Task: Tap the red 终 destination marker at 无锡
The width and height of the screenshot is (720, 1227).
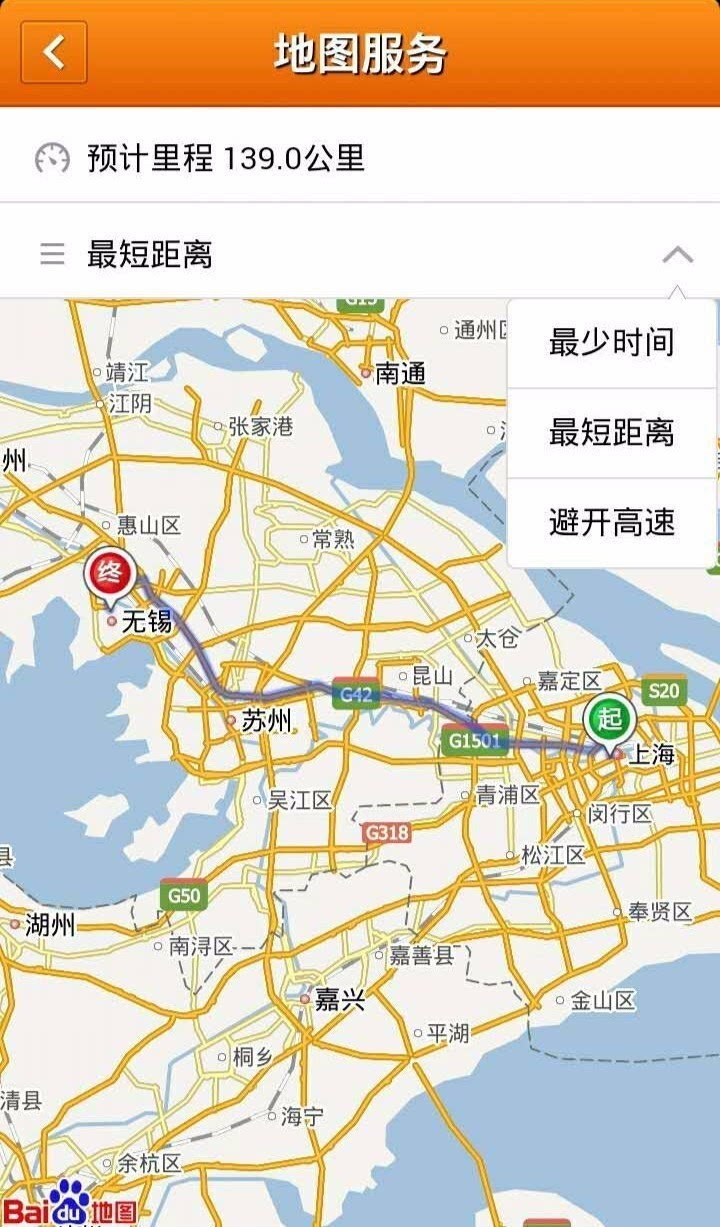Action: pyautogui.click(x=110, y=577)
